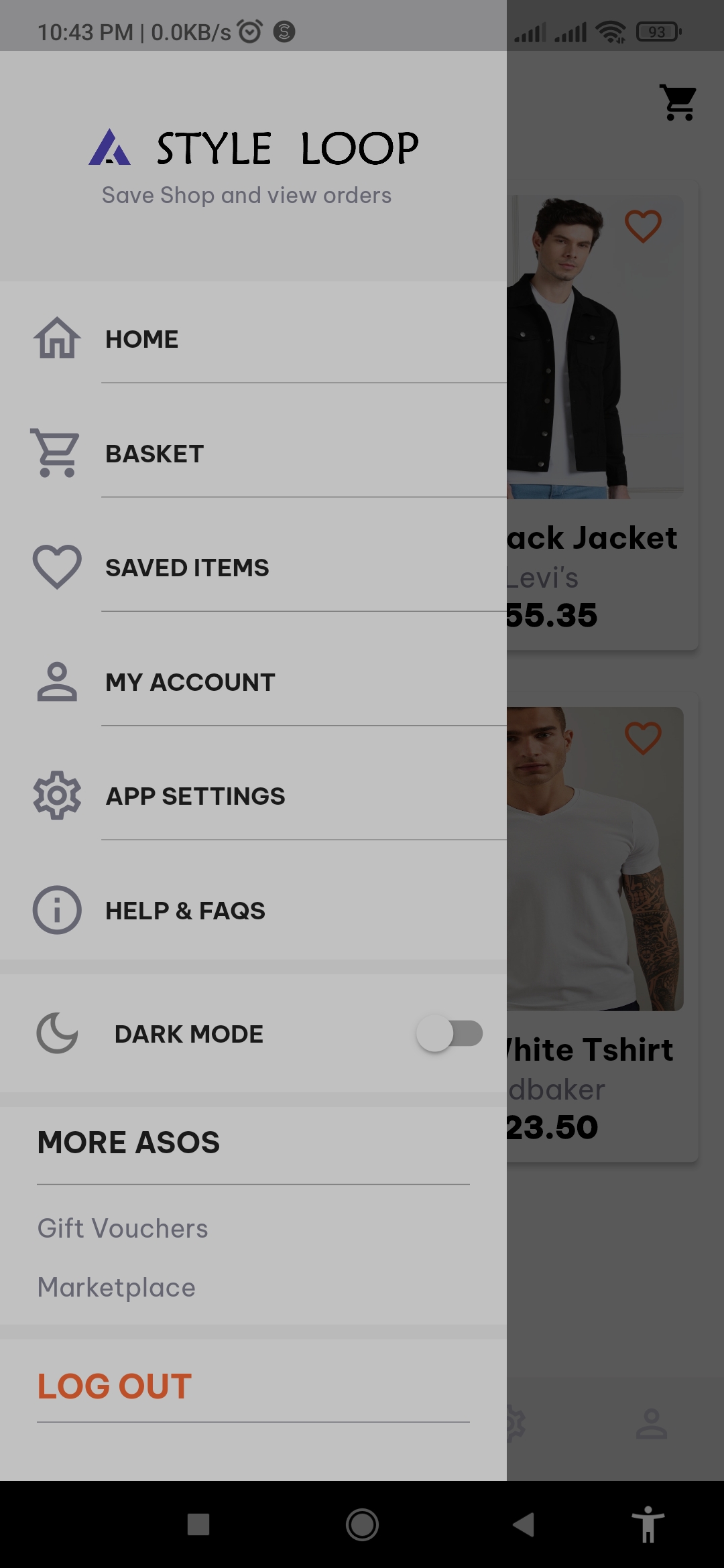Viewport: 724px width, 1568px height.
Task: Expand the MORE ASOS section
Action: 129,1142
